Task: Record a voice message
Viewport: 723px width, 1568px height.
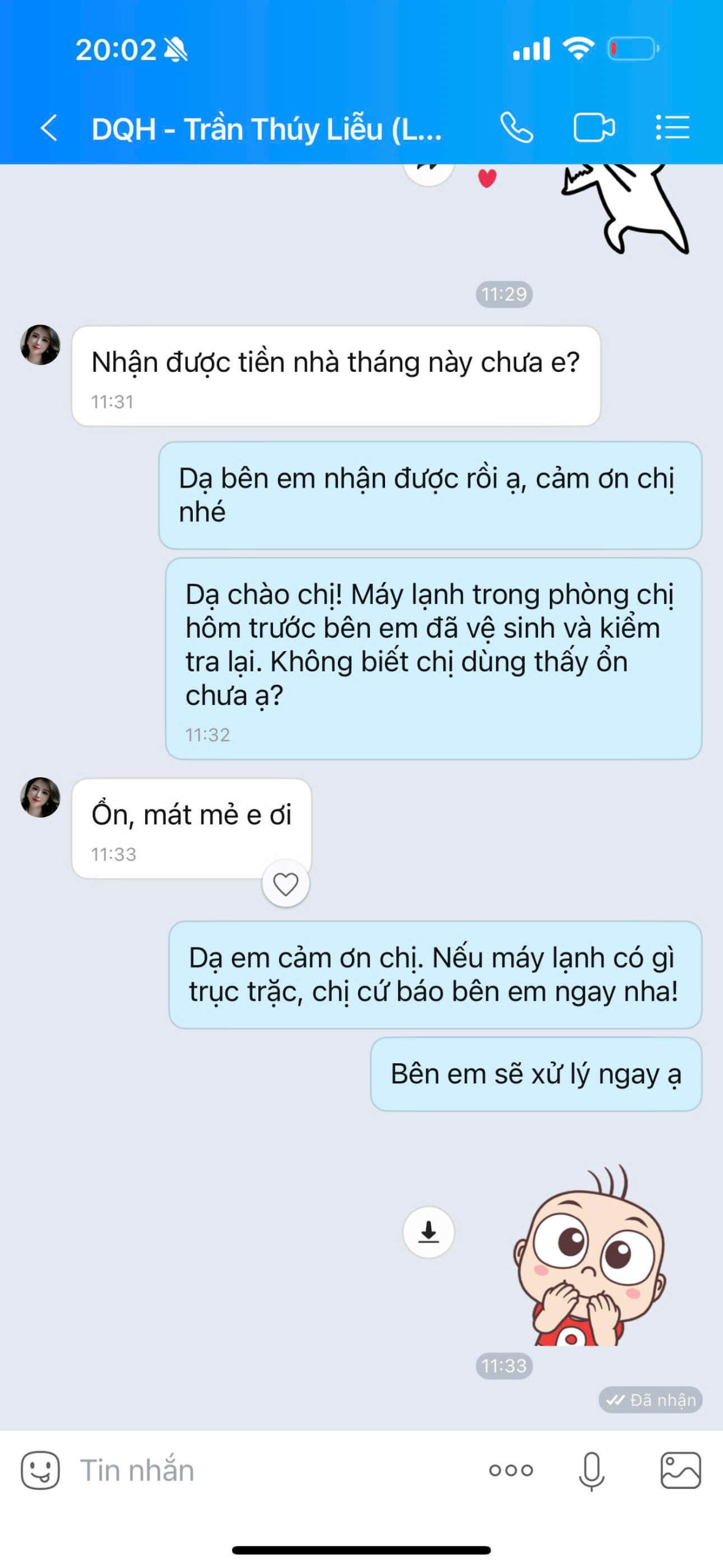Action: tap(591, 1470)
